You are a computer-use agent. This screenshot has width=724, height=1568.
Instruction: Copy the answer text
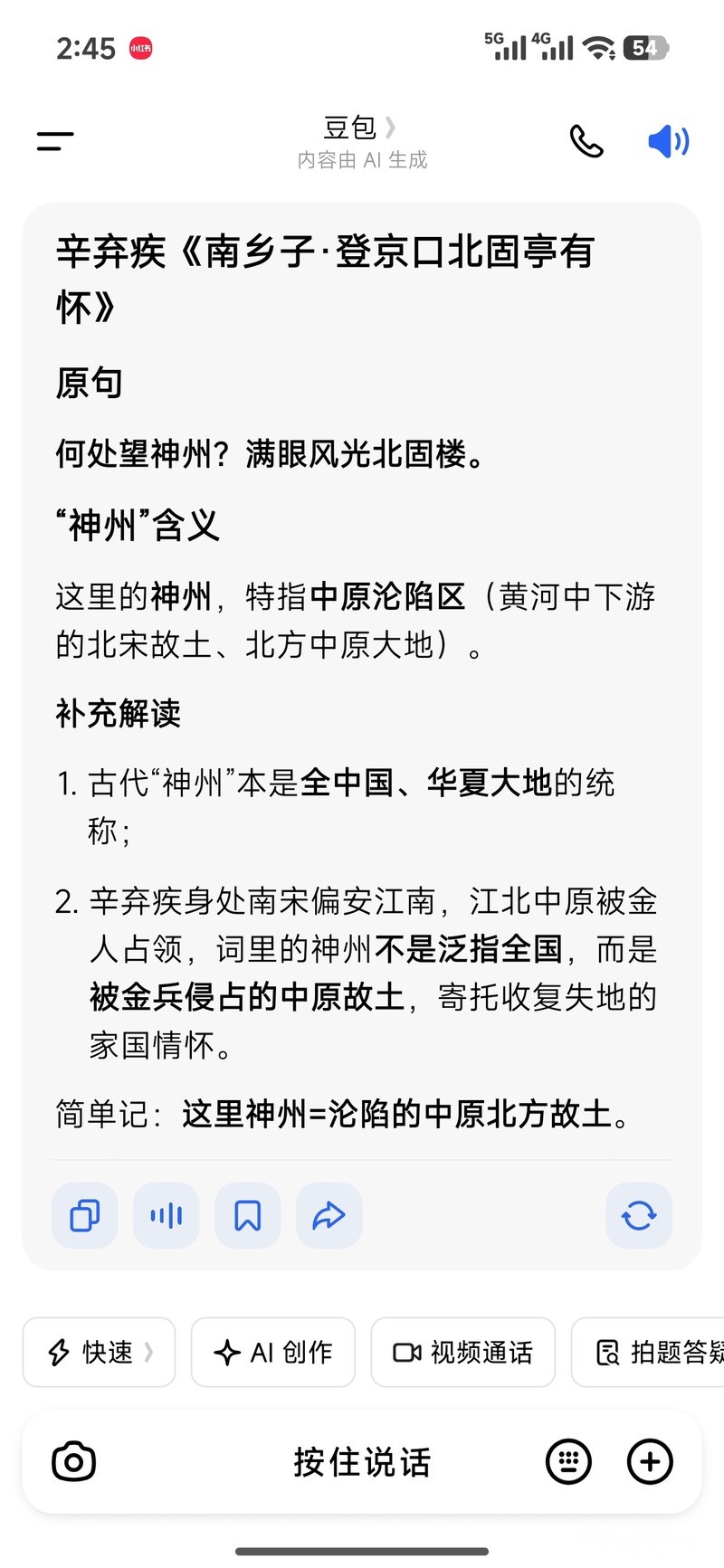85,1215
